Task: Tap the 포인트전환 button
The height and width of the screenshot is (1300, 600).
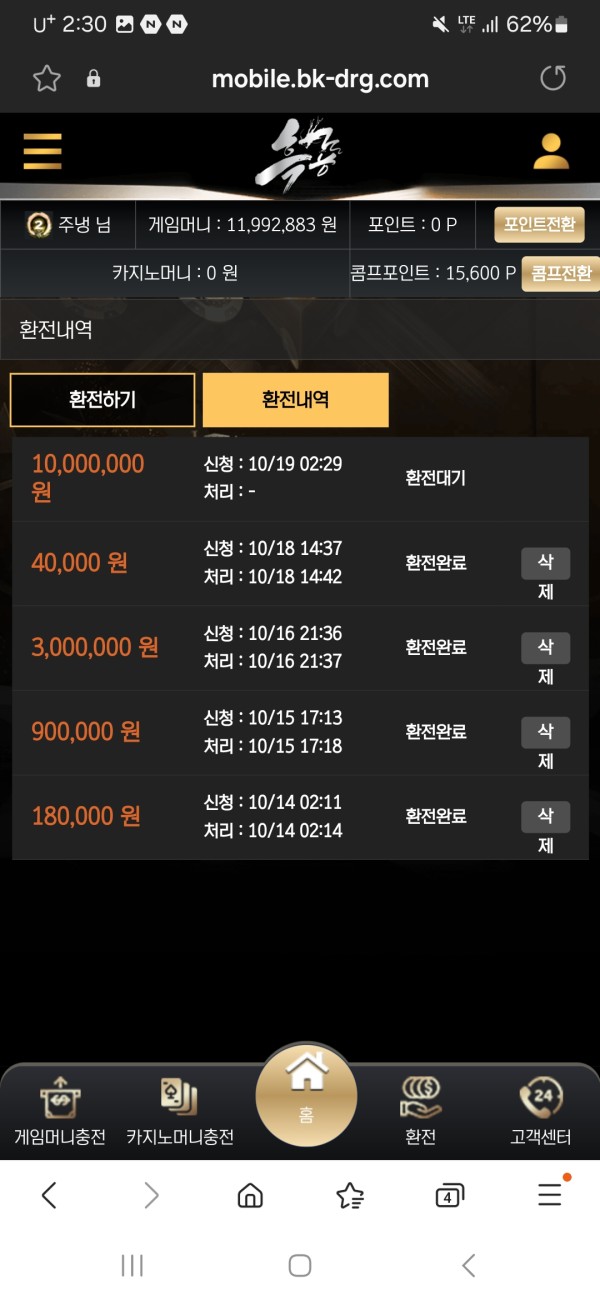Action: [539, 225]
